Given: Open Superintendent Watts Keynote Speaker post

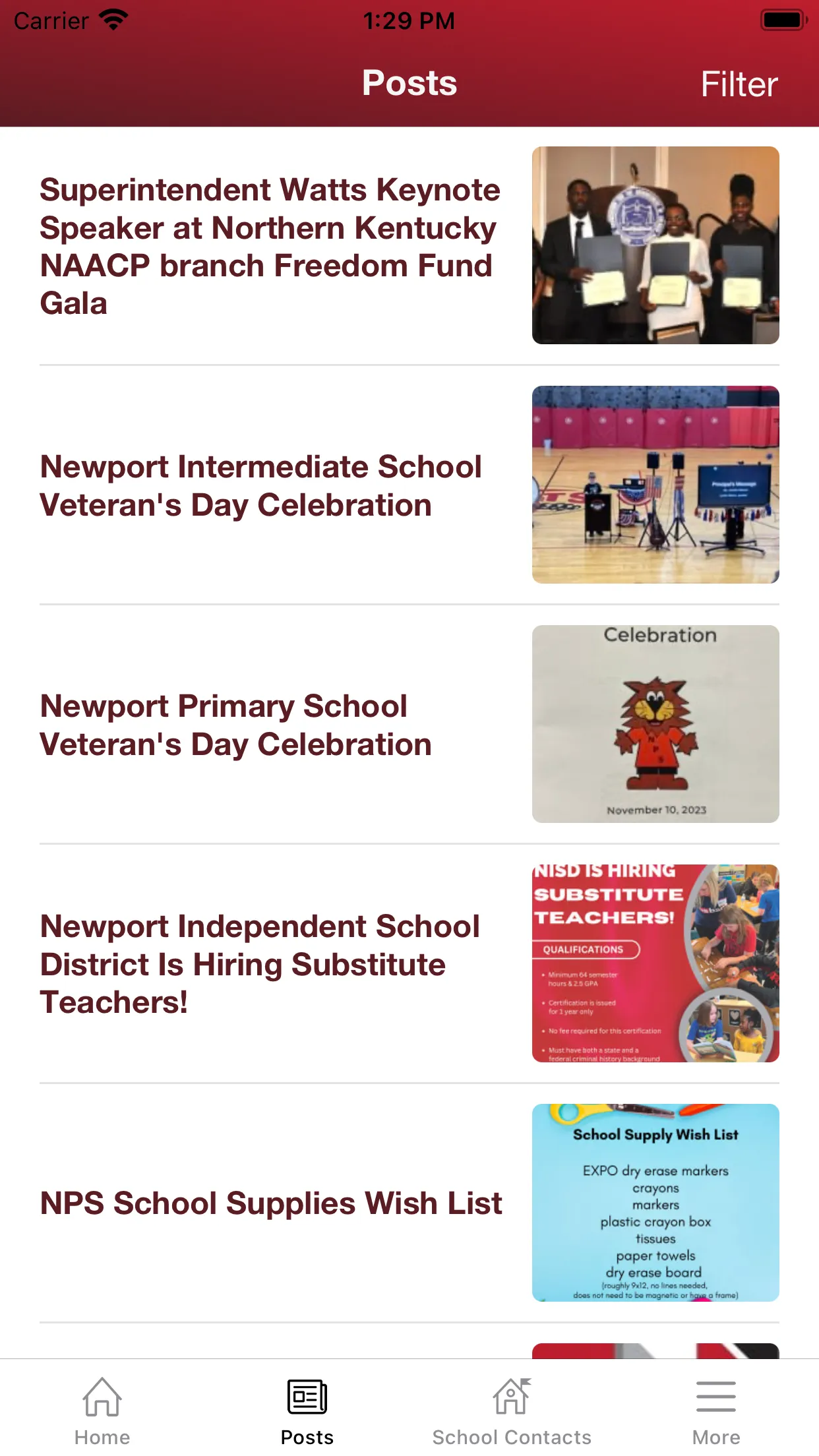Looking at the screenshot, I should click(x=409, y=245).
